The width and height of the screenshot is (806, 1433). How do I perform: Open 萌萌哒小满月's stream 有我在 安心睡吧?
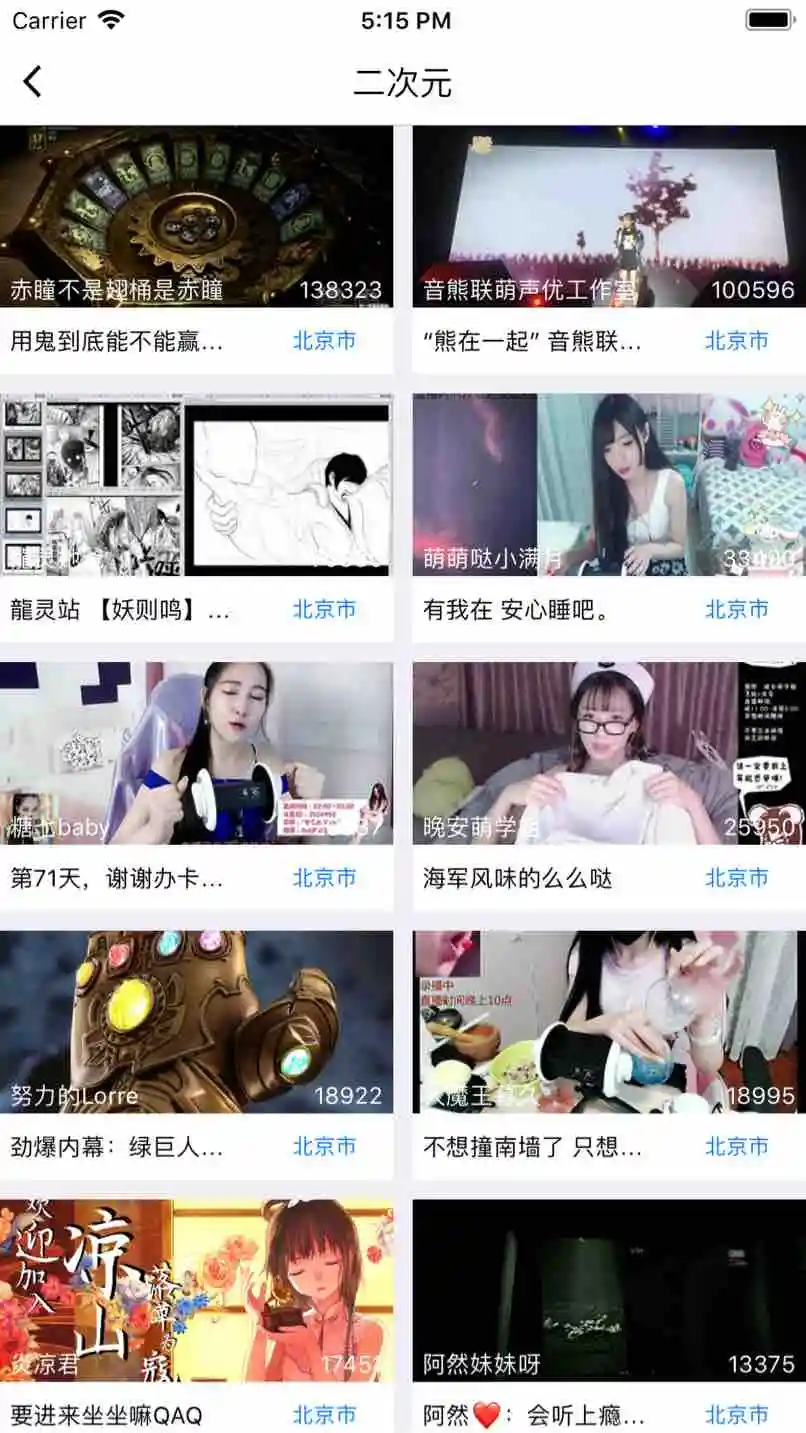coord(608,485)
